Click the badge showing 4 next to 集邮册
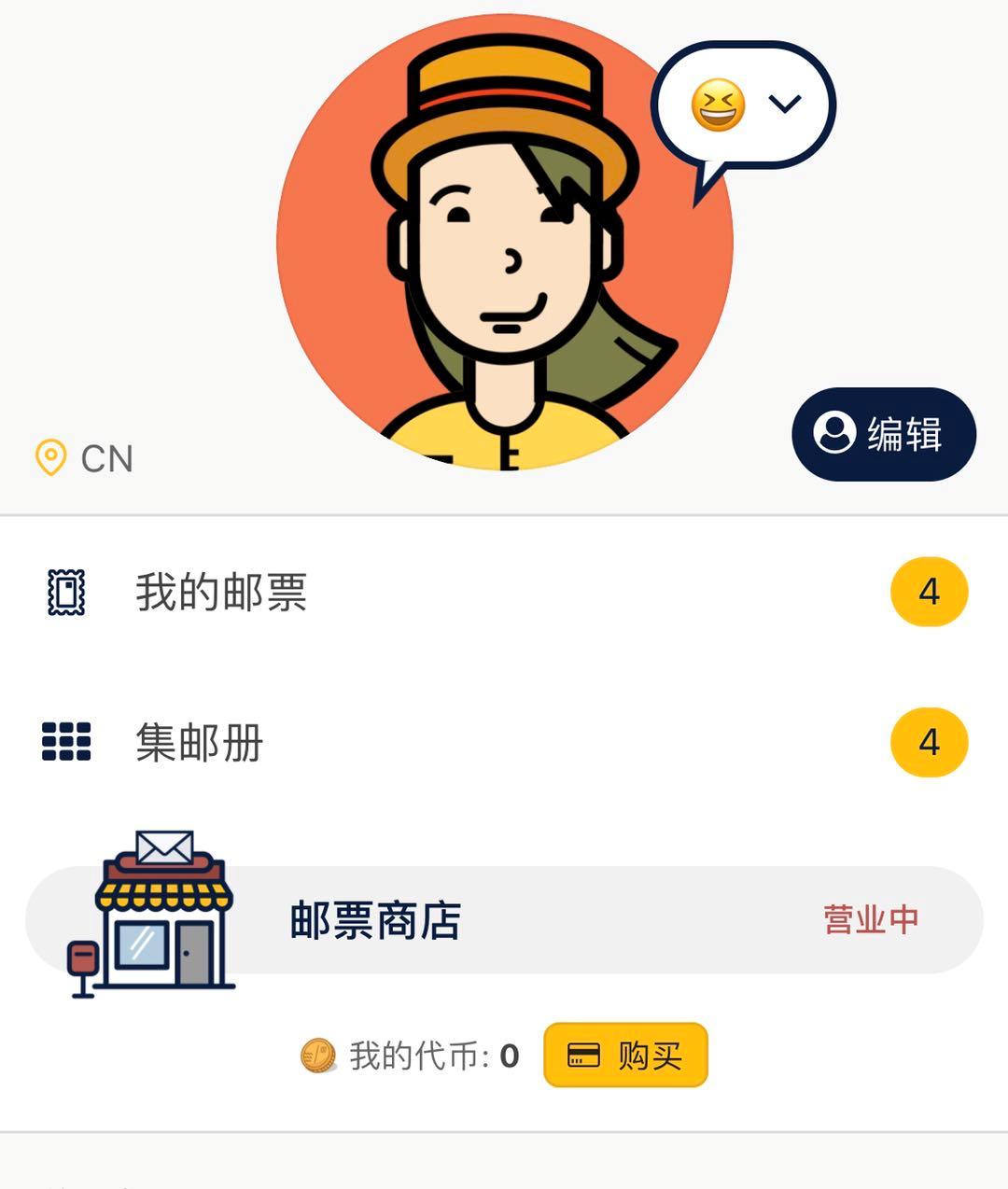This screenshot has width=1008, height=1189. [x=929, y=743]
